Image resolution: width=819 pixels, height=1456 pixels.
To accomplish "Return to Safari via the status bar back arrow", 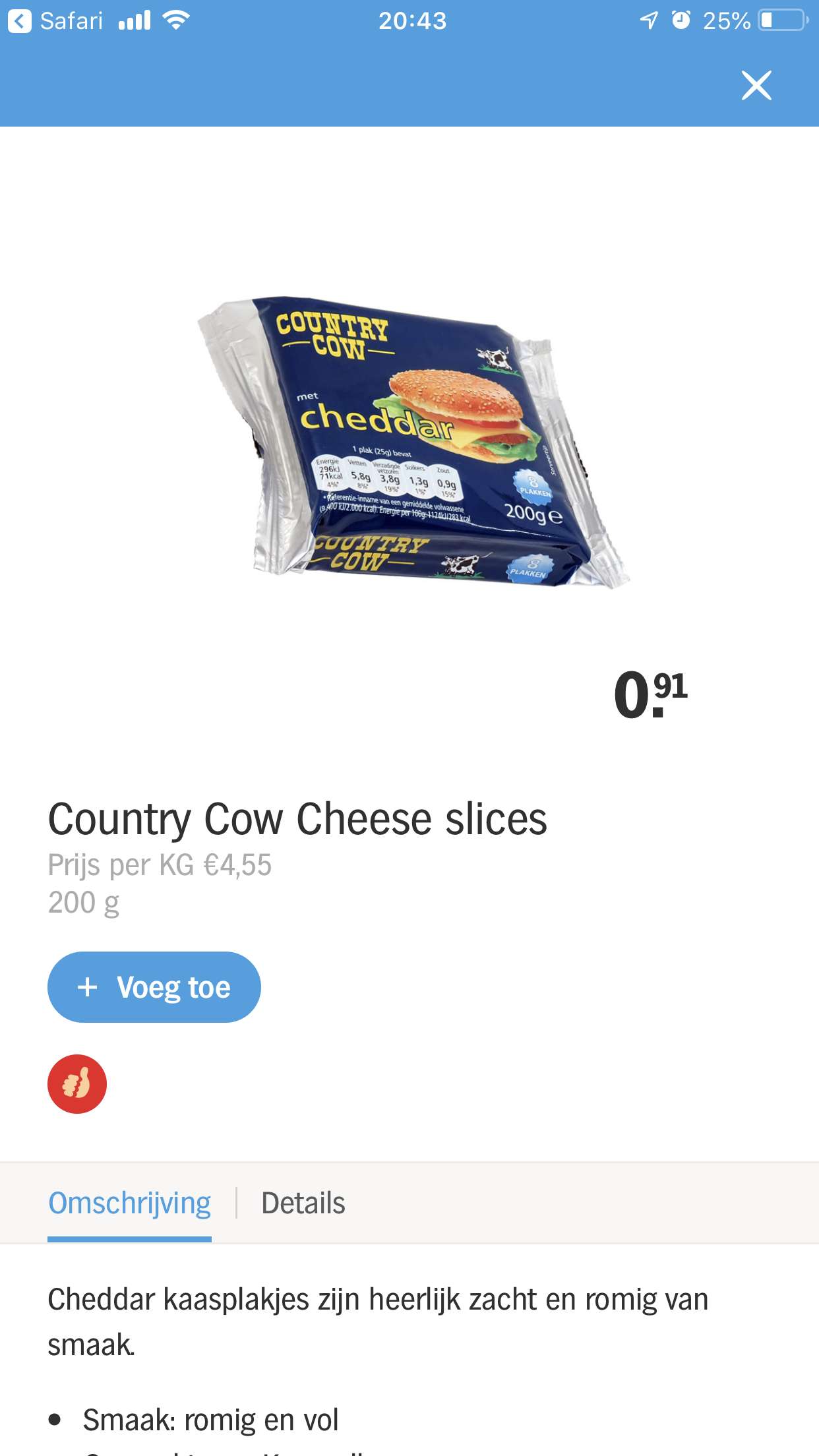I will click(20, 21).
